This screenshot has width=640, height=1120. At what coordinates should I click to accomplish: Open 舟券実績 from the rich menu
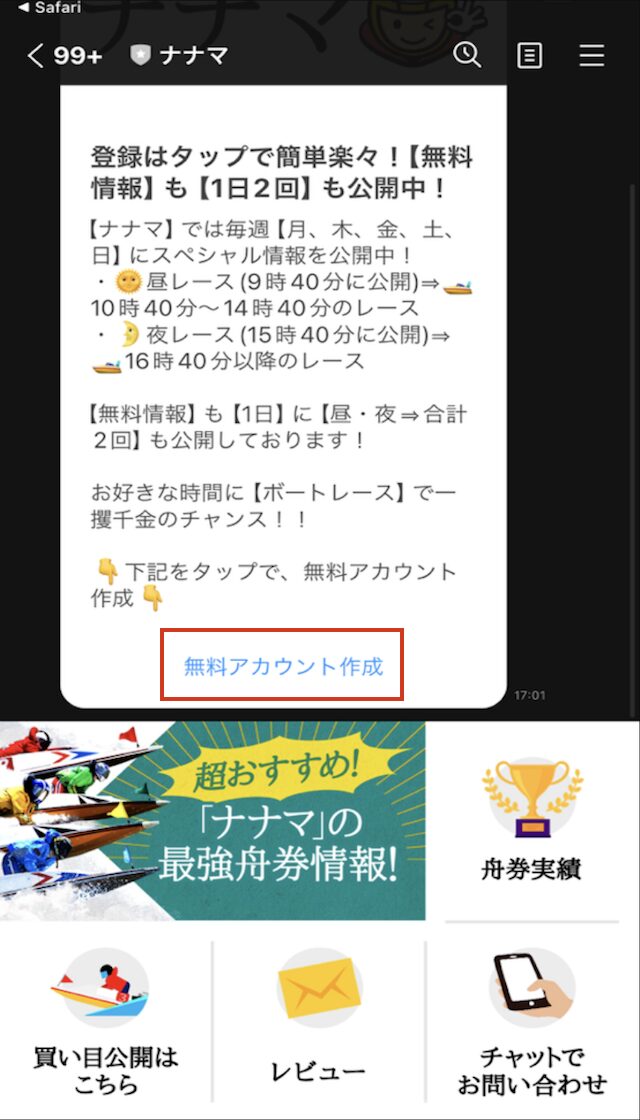point(532,821)
